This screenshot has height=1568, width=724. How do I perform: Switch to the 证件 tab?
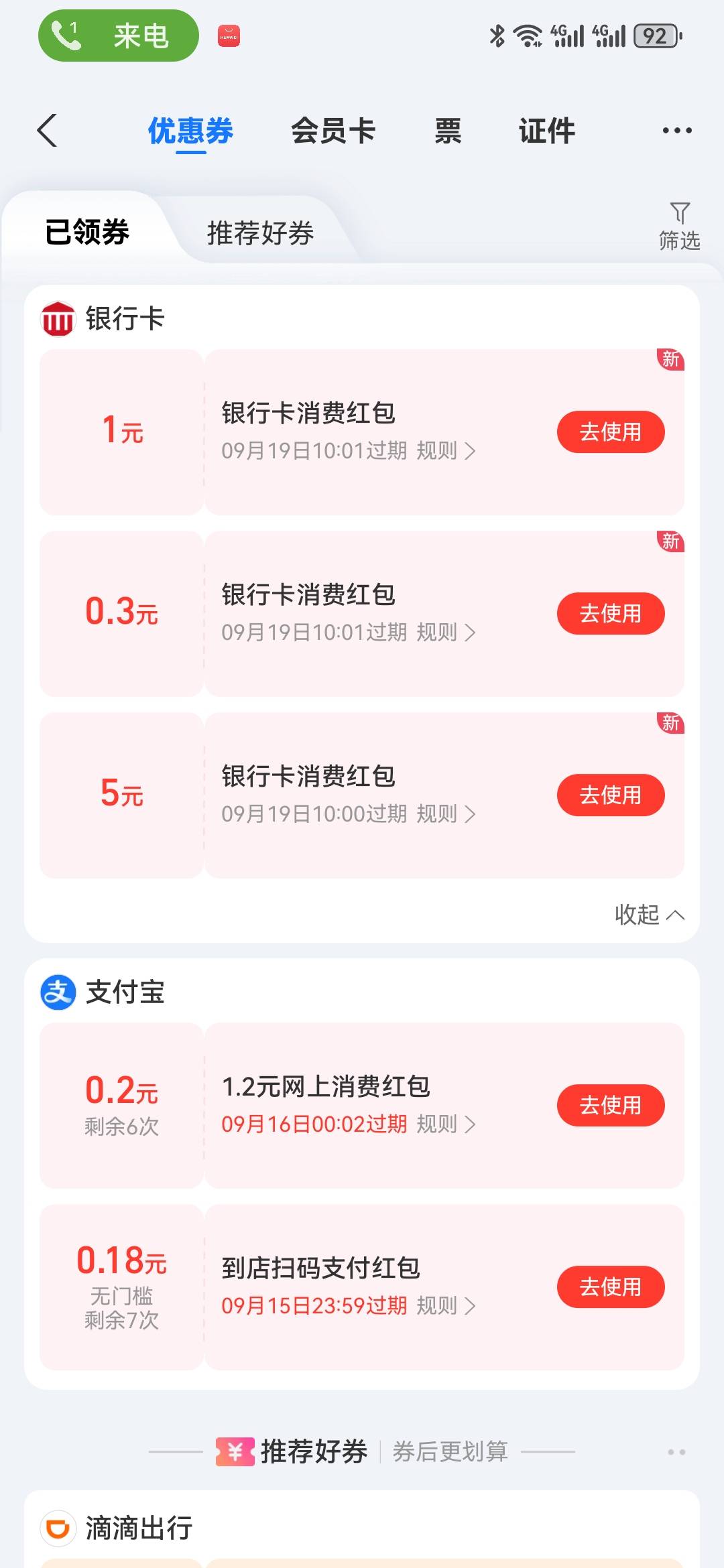point(547,130)
